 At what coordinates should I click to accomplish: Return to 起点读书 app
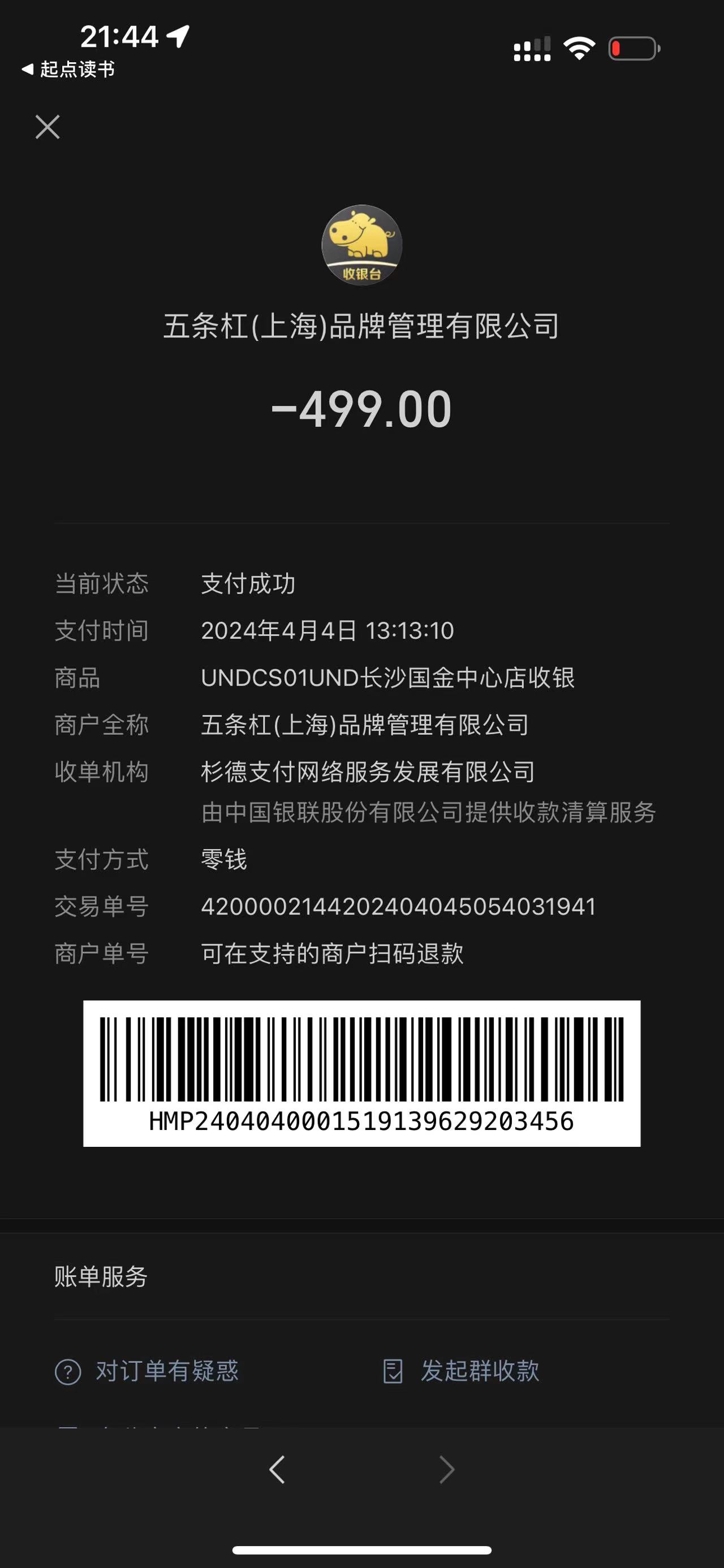(x=68, y=70)
